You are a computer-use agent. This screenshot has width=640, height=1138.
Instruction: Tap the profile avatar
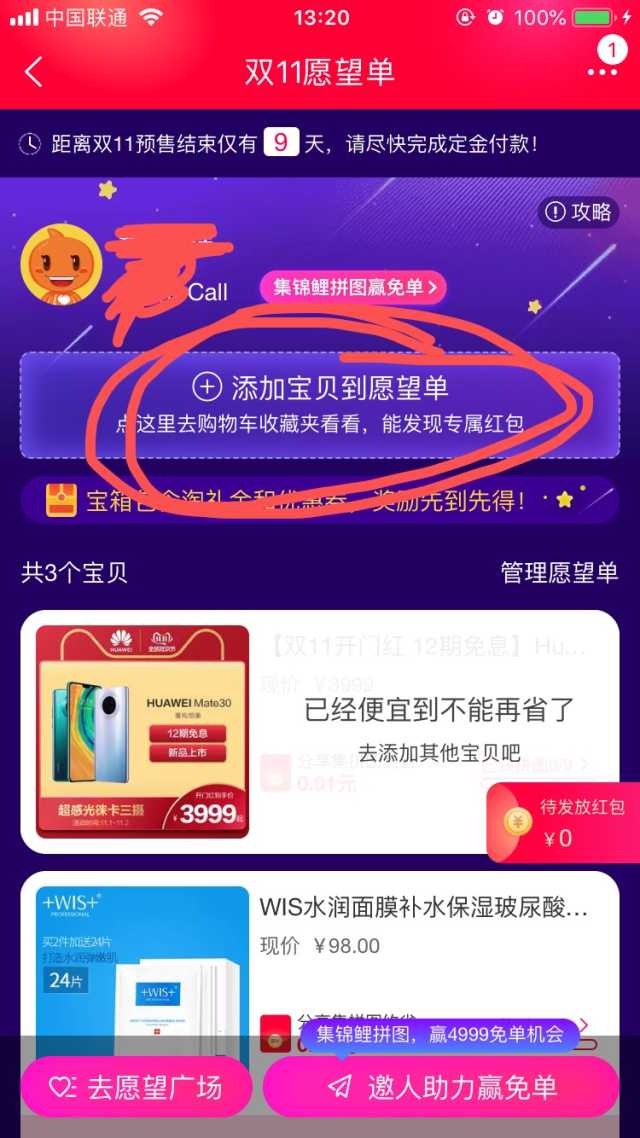(x=62, y=266)
